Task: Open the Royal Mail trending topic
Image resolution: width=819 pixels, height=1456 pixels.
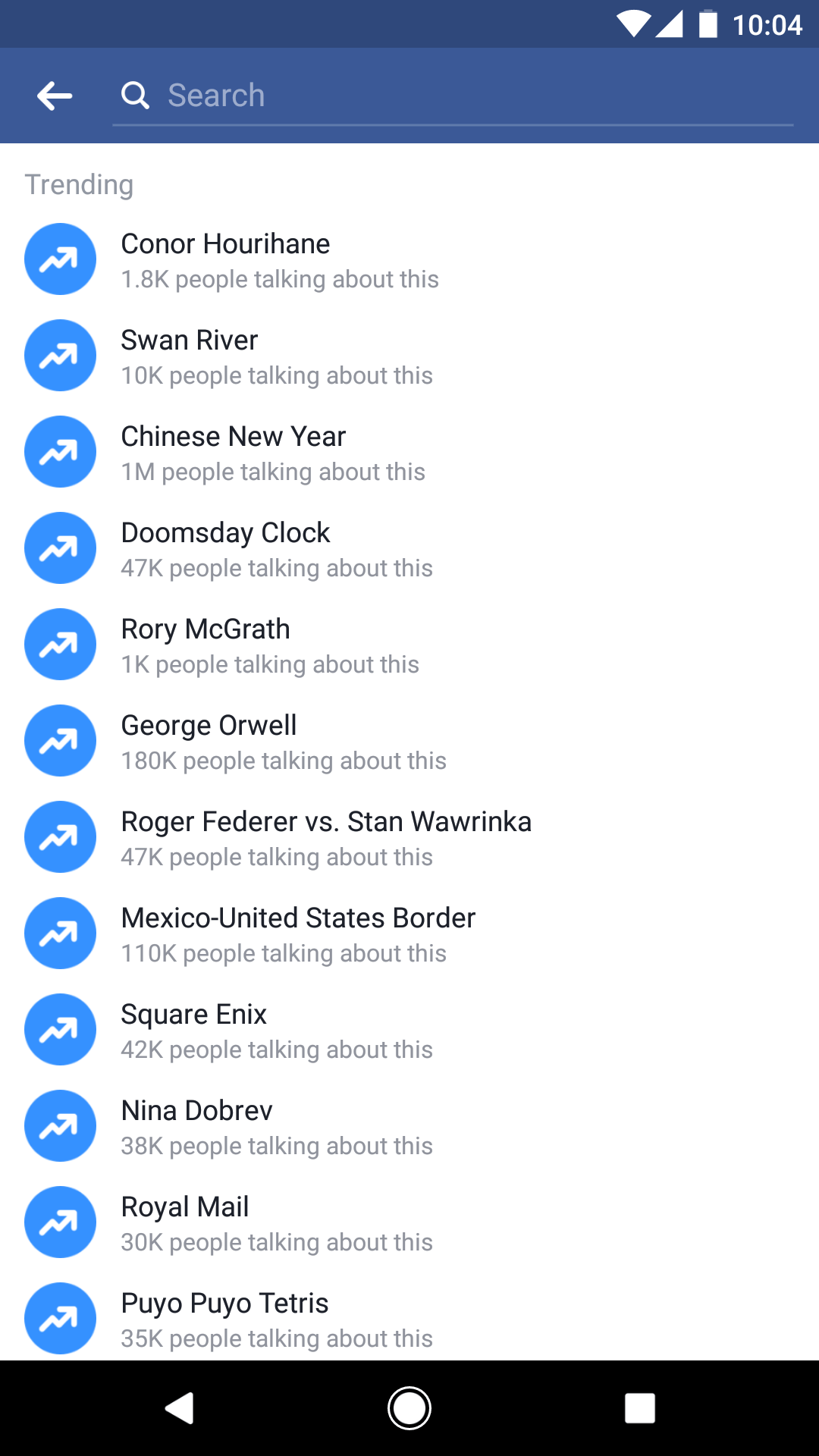Action: (x=409, y=1222)
